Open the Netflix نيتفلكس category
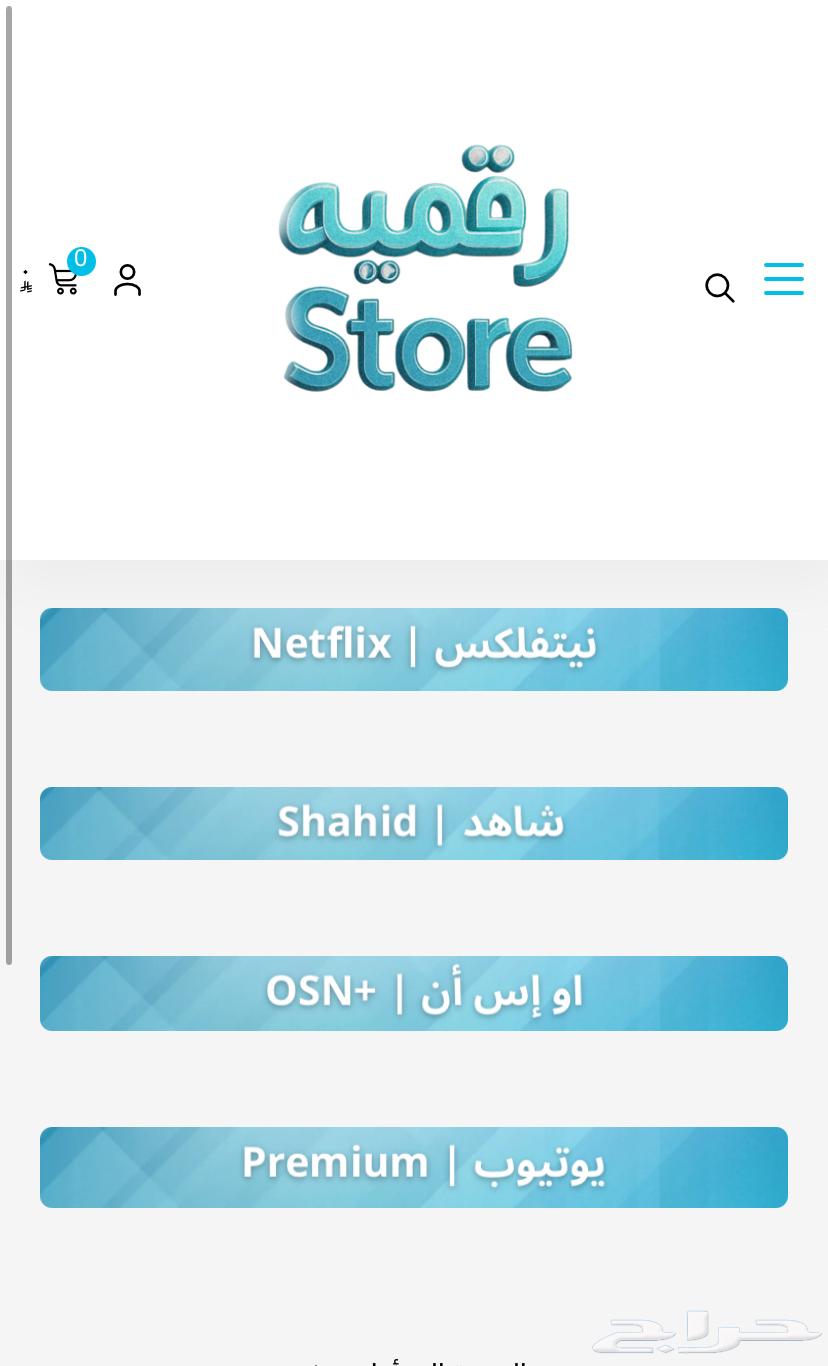Screen dimensions: 828x1366 [x=414, y=648]
